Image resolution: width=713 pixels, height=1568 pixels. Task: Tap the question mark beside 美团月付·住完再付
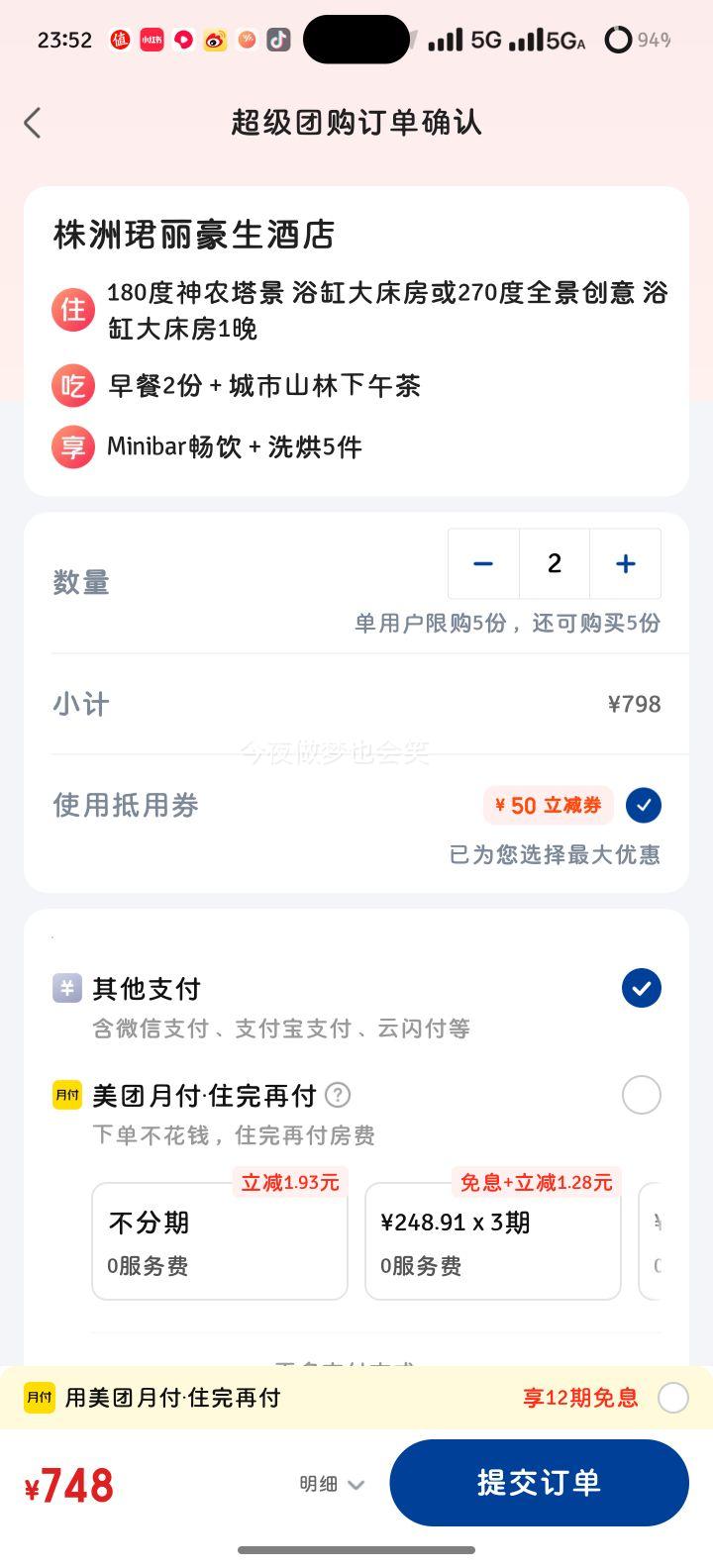click(339, 1095)
